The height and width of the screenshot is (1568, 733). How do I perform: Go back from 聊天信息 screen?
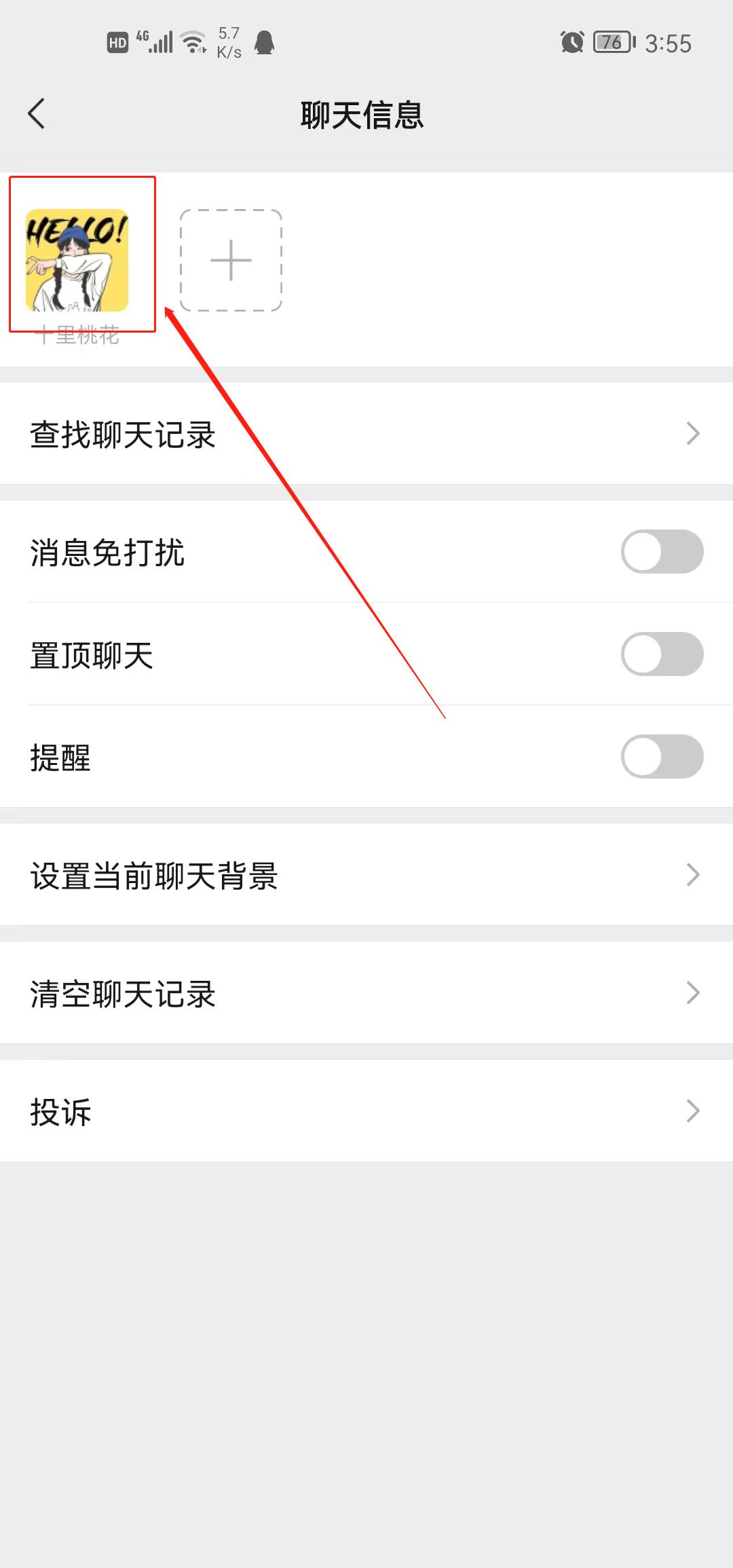[x=37, y=113]
